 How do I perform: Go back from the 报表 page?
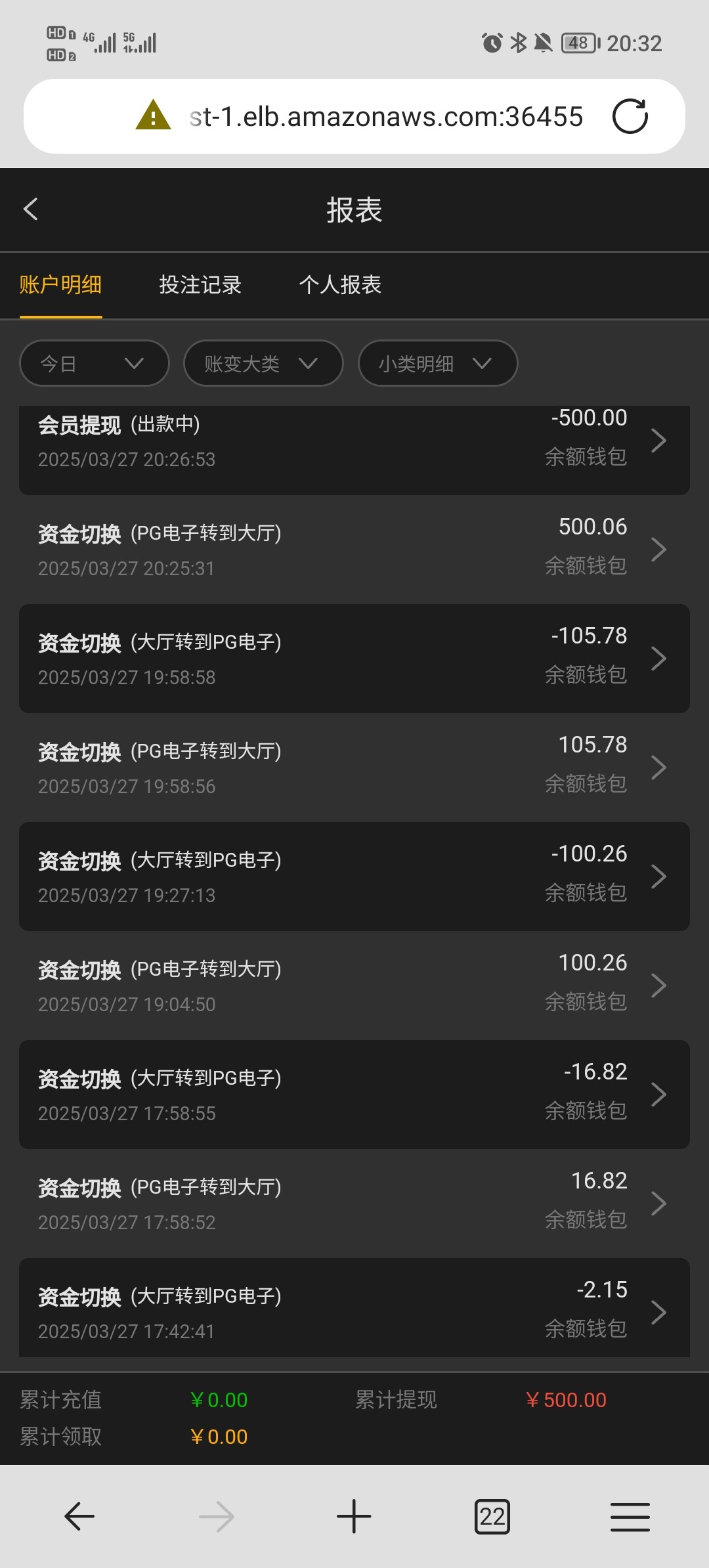coord(31,209)
